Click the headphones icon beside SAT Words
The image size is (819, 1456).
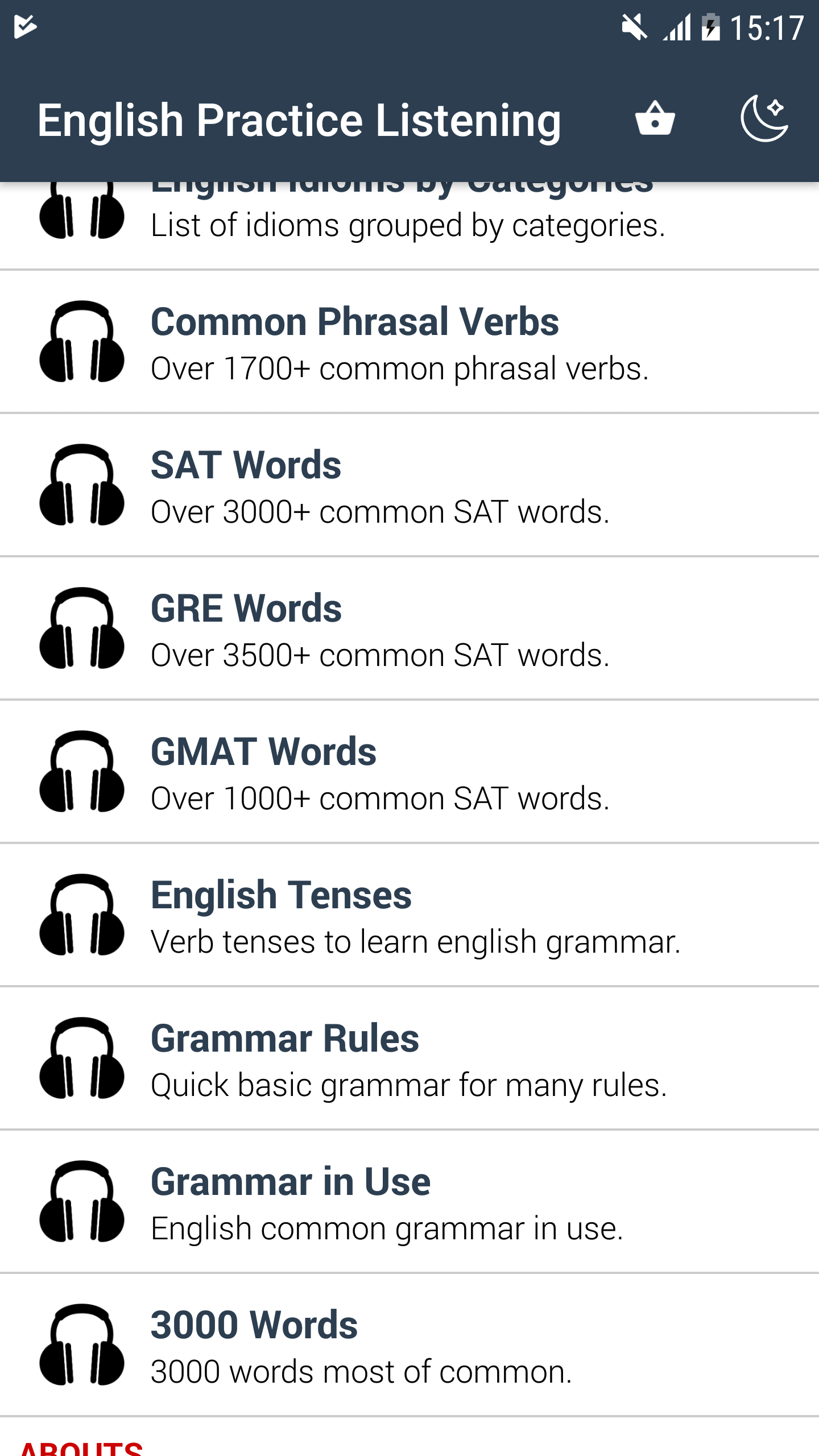coord(81,485)
